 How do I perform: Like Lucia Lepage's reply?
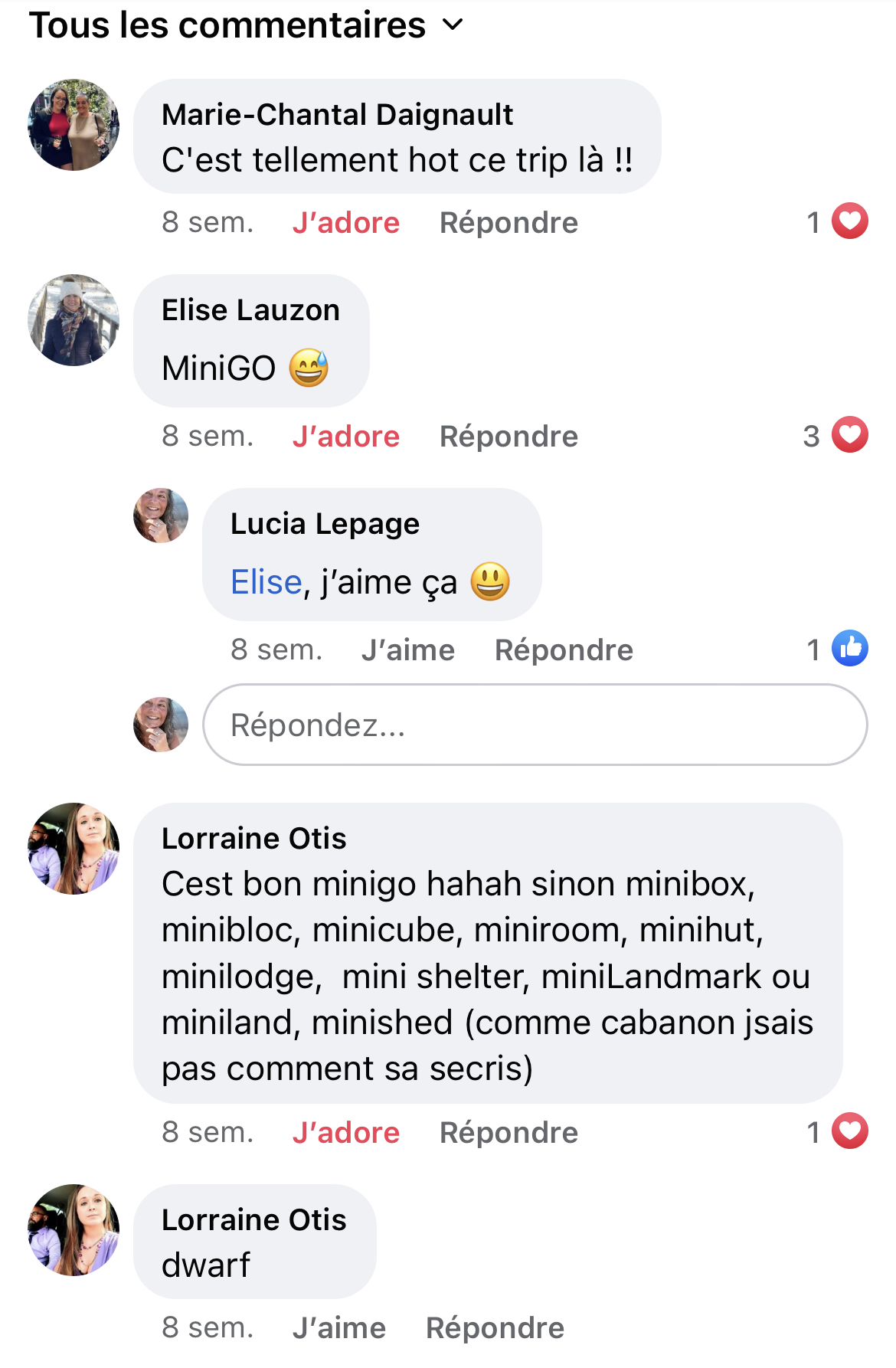tap(407, 650)
